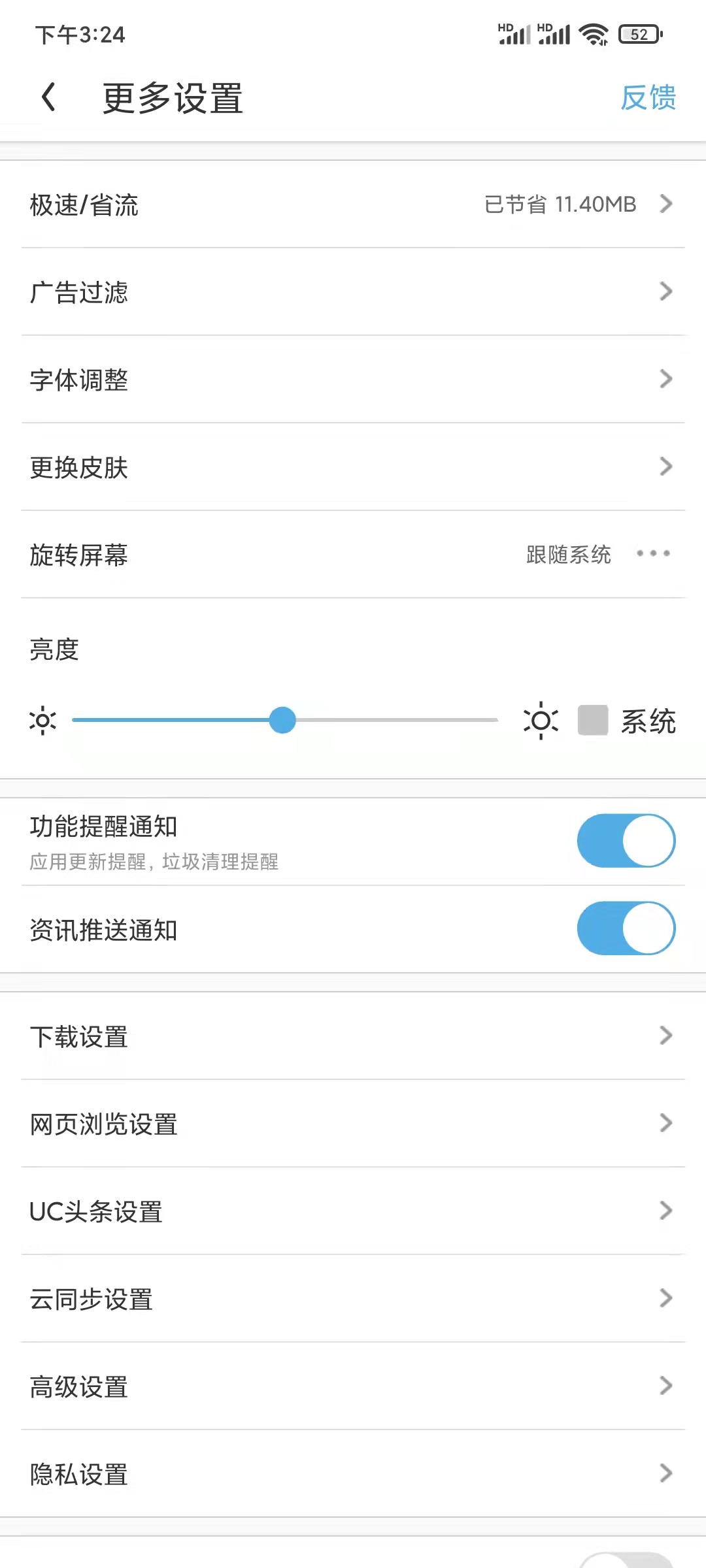
Task: Open 隐私设置
Action: click(353, 1474)
